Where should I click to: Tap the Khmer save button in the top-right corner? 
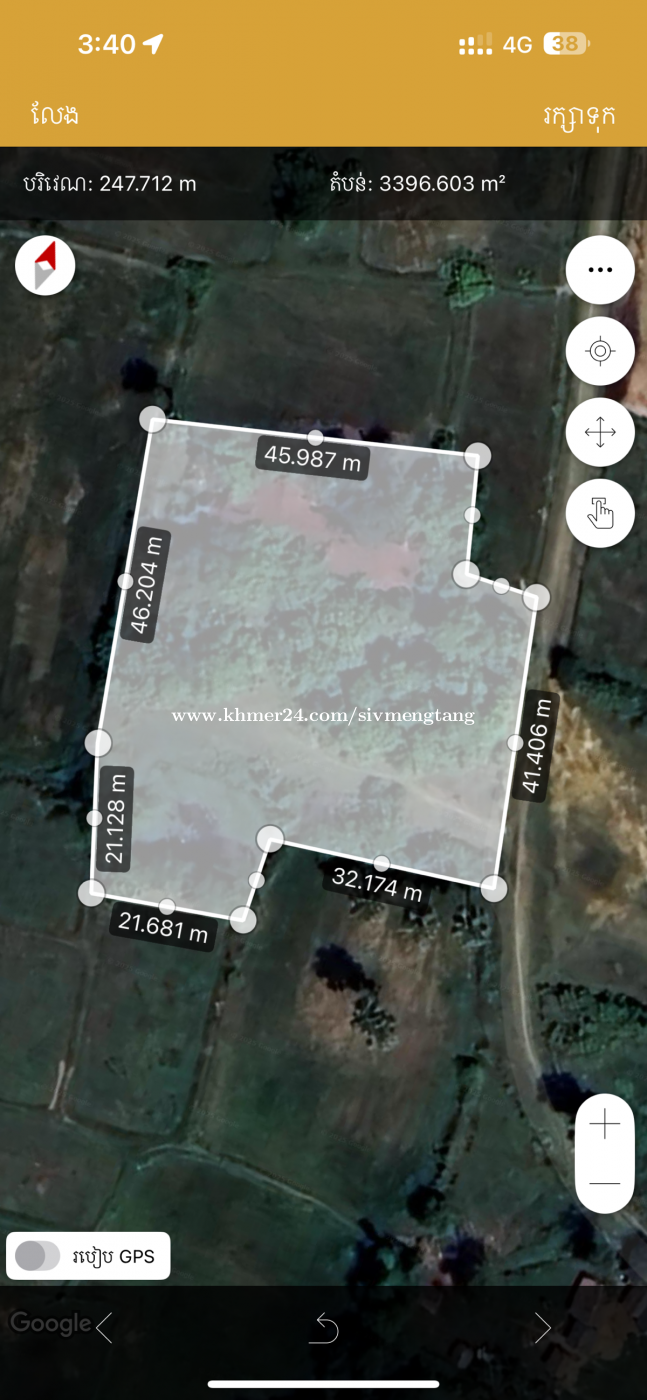(x=579, y=115)
